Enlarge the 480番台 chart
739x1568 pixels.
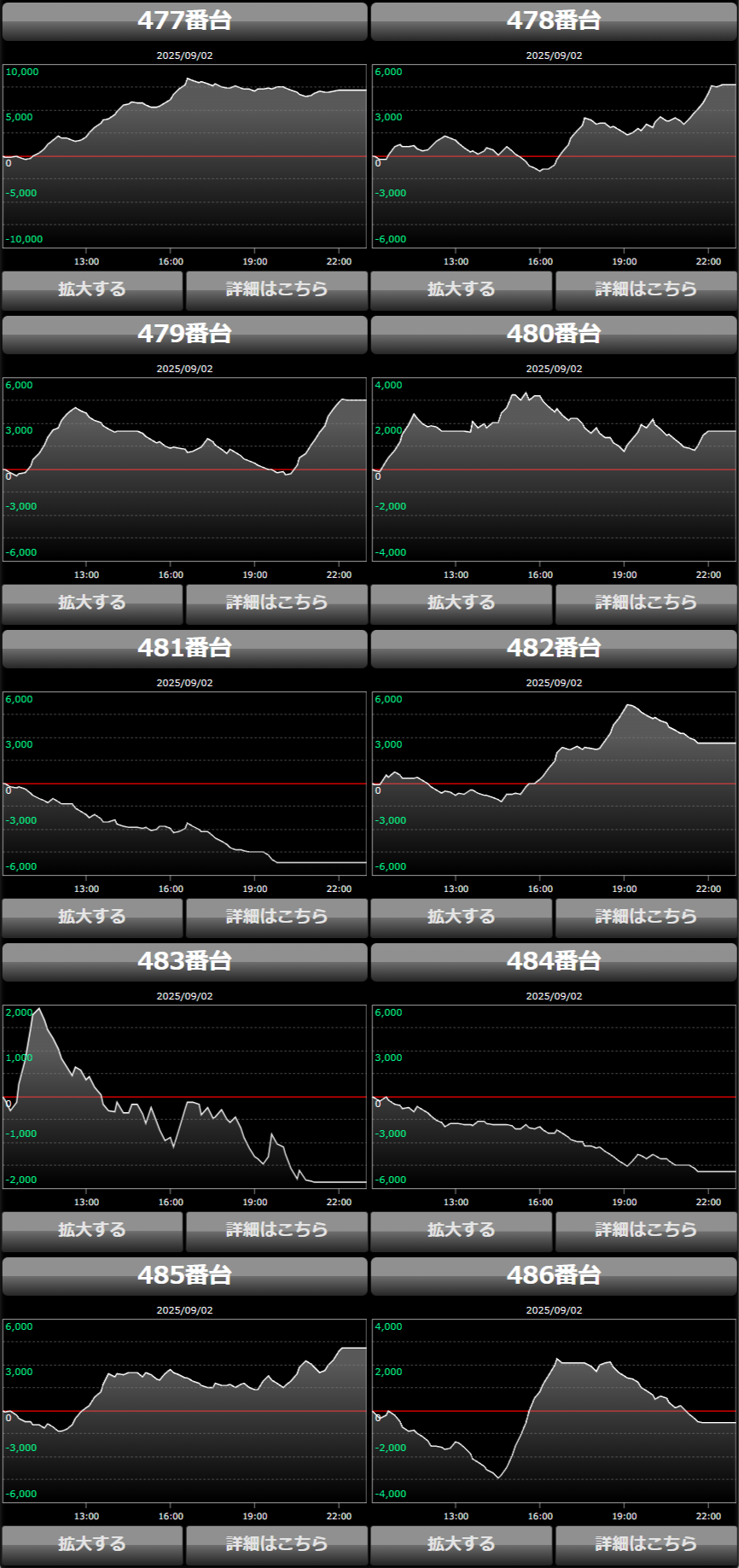tap(462, 603)
